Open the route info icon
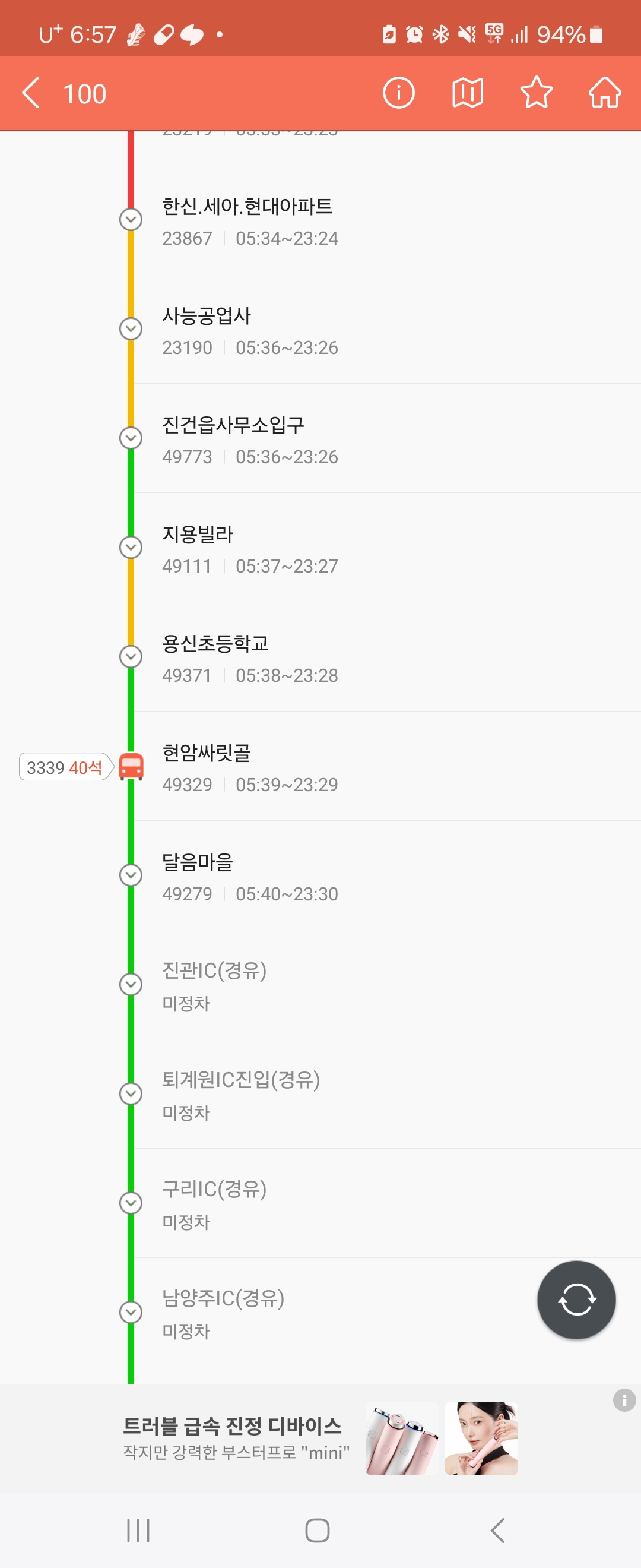Image resolution: width=641 pixels, height=1568 pixels. tap(398, 93)
